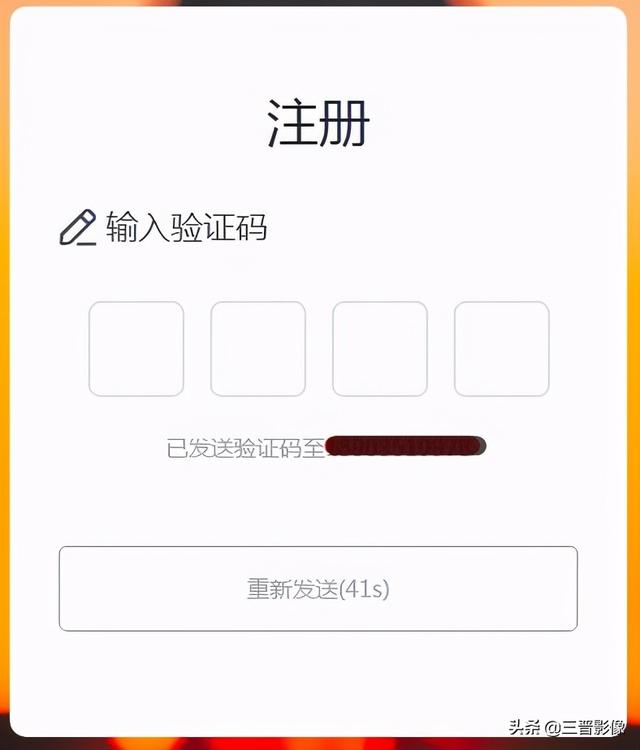Viewport: 640px width, 750px height.
Task: Tap the 重新发送 resend code button
Action: click(318, 589)
